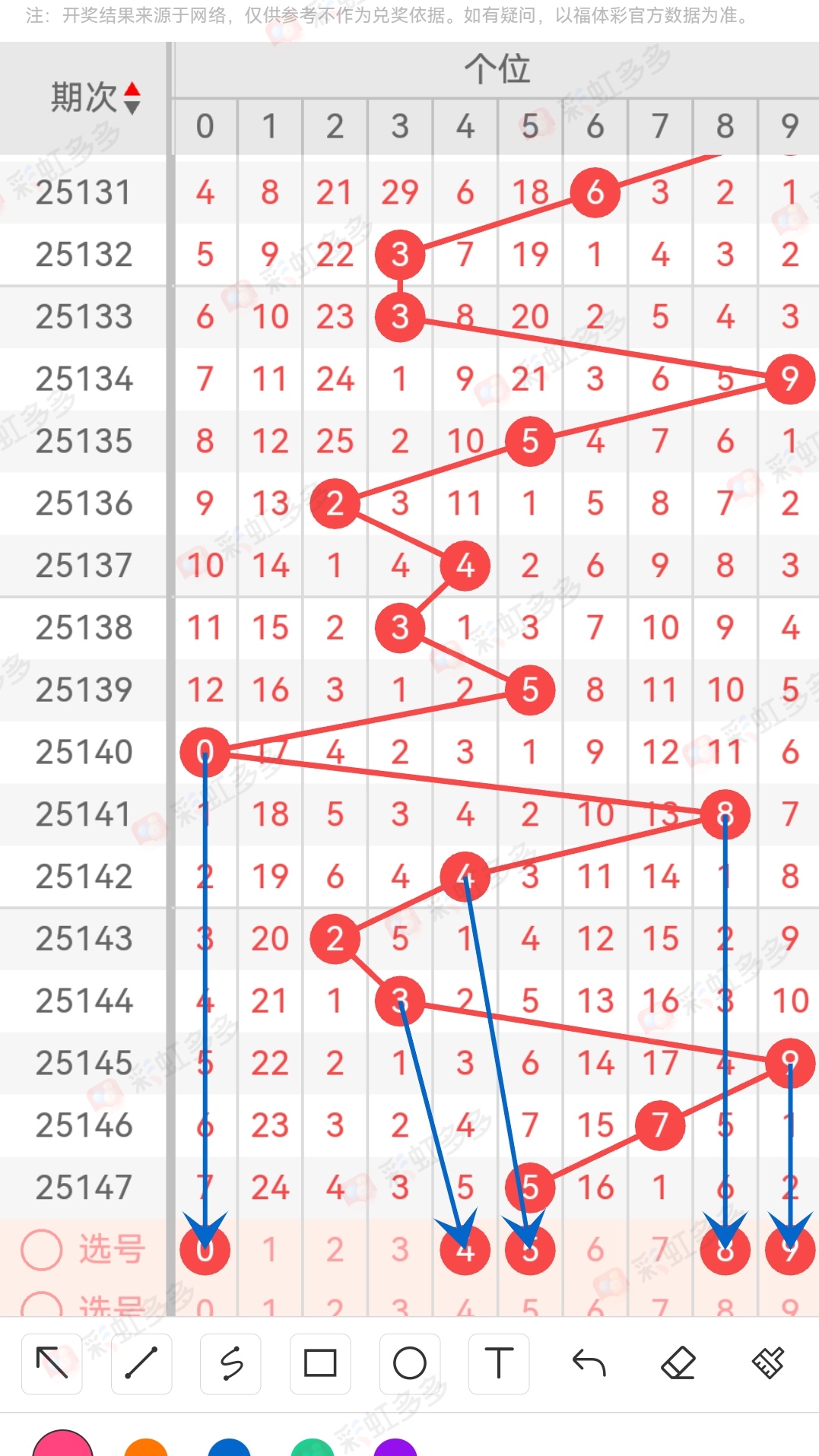This screenshot has width=819, height=1456.
Task: Choose the freehand curve tool
Action: [231, 1363]
